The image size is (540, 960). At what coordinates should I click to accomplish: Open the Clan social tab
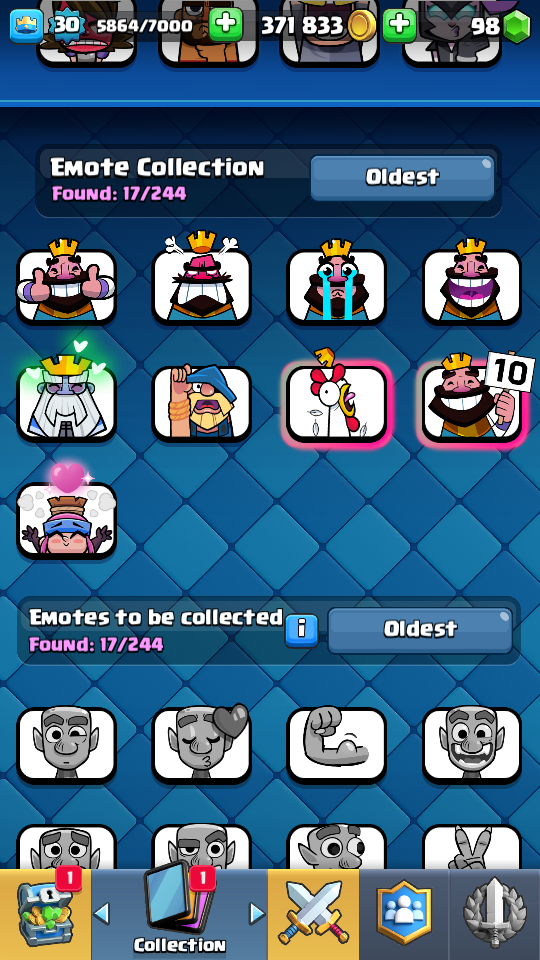tap(403, 913)
